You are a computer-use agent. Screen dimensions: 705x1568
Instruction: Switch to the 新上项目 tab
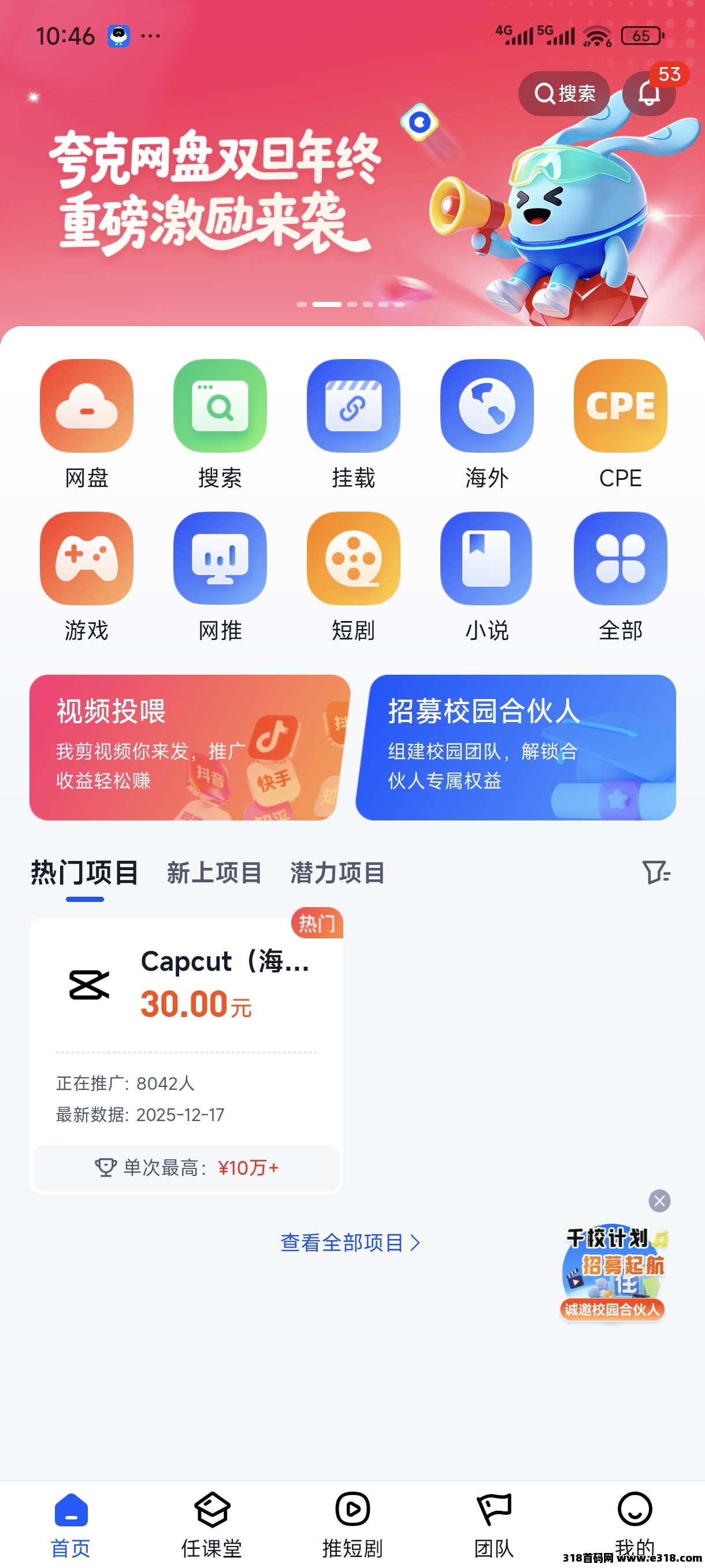(214, 873)
